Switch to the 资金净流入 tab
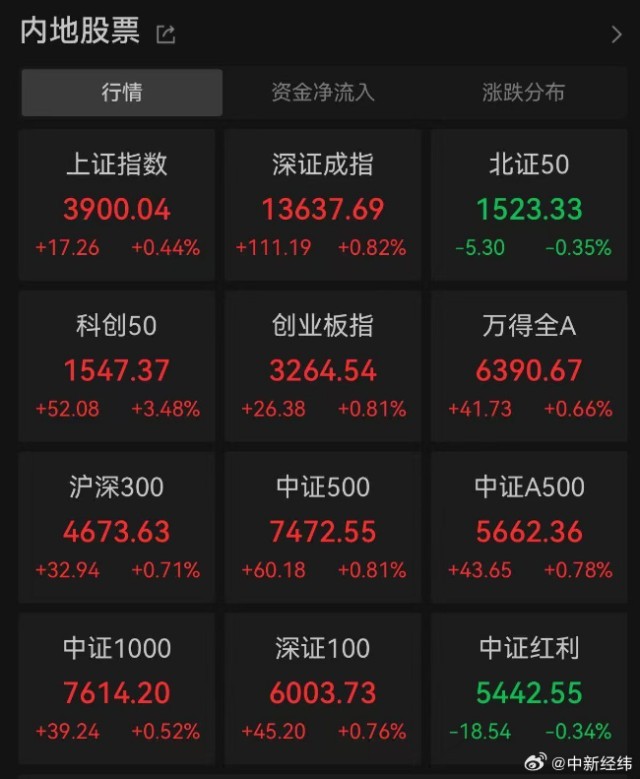This screenshot has height=779, width=640. 322,93
